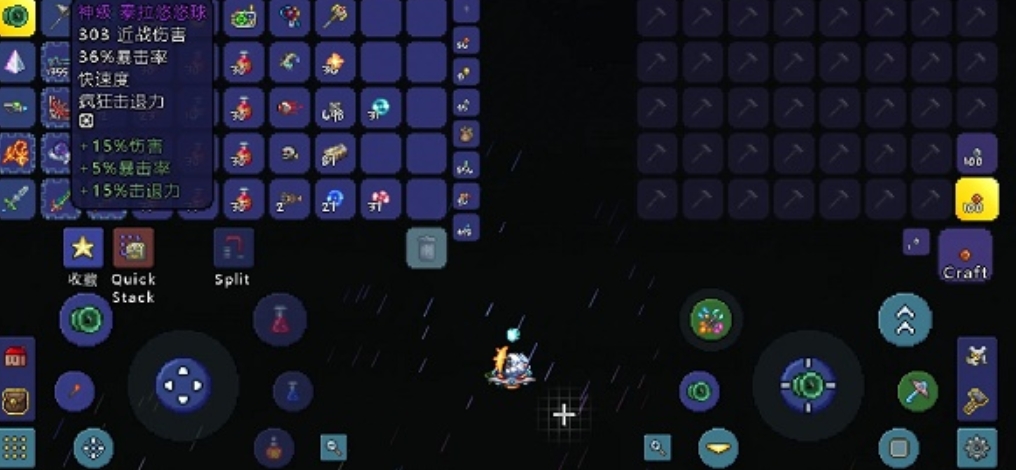Image resolution: width=1016 pixels, height=470 pixels.
Task: Tap the Split stack button
Action: point(233,248)
